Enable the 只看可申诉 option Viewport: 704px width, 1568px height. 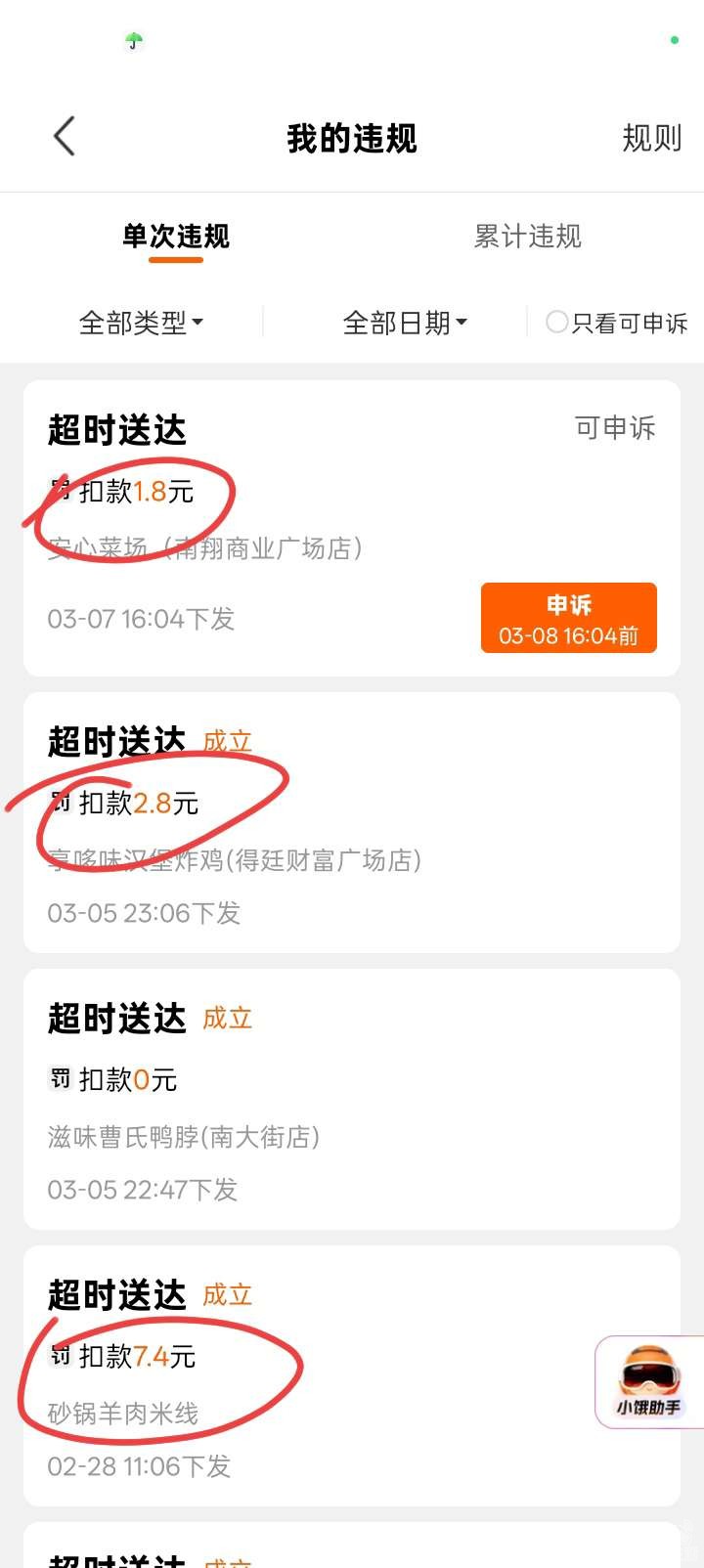coord(616,323)
